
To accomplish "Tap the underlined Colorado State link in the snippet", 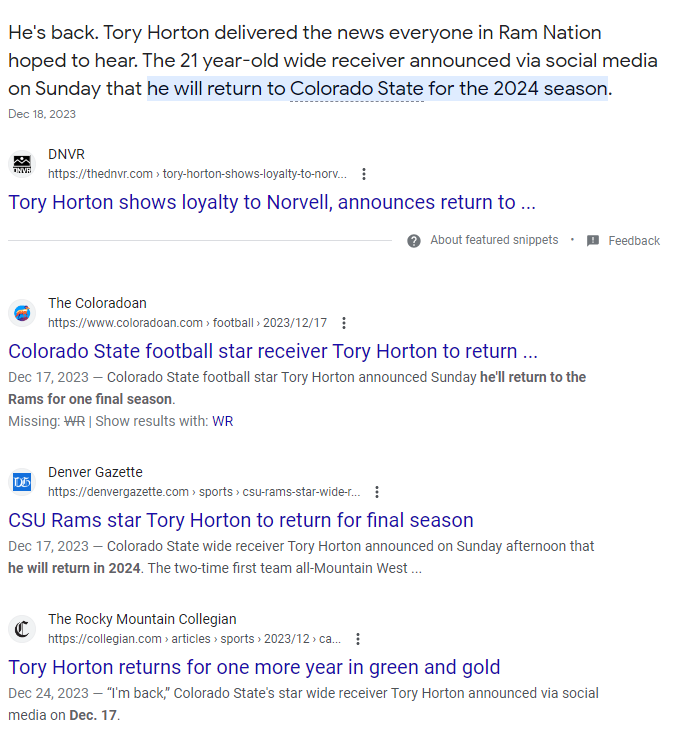I will (357, 89).
